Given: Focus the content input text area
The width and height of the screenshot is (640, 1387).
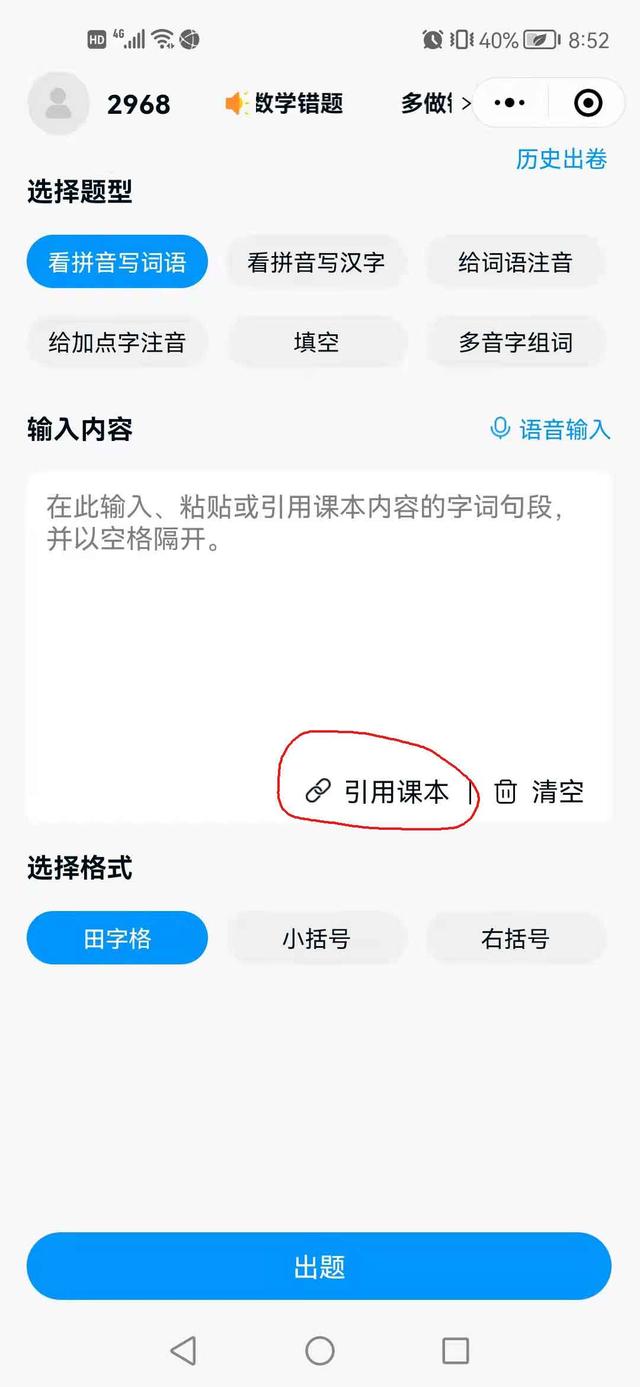Looking at the screenshot, I should [319, 620].
